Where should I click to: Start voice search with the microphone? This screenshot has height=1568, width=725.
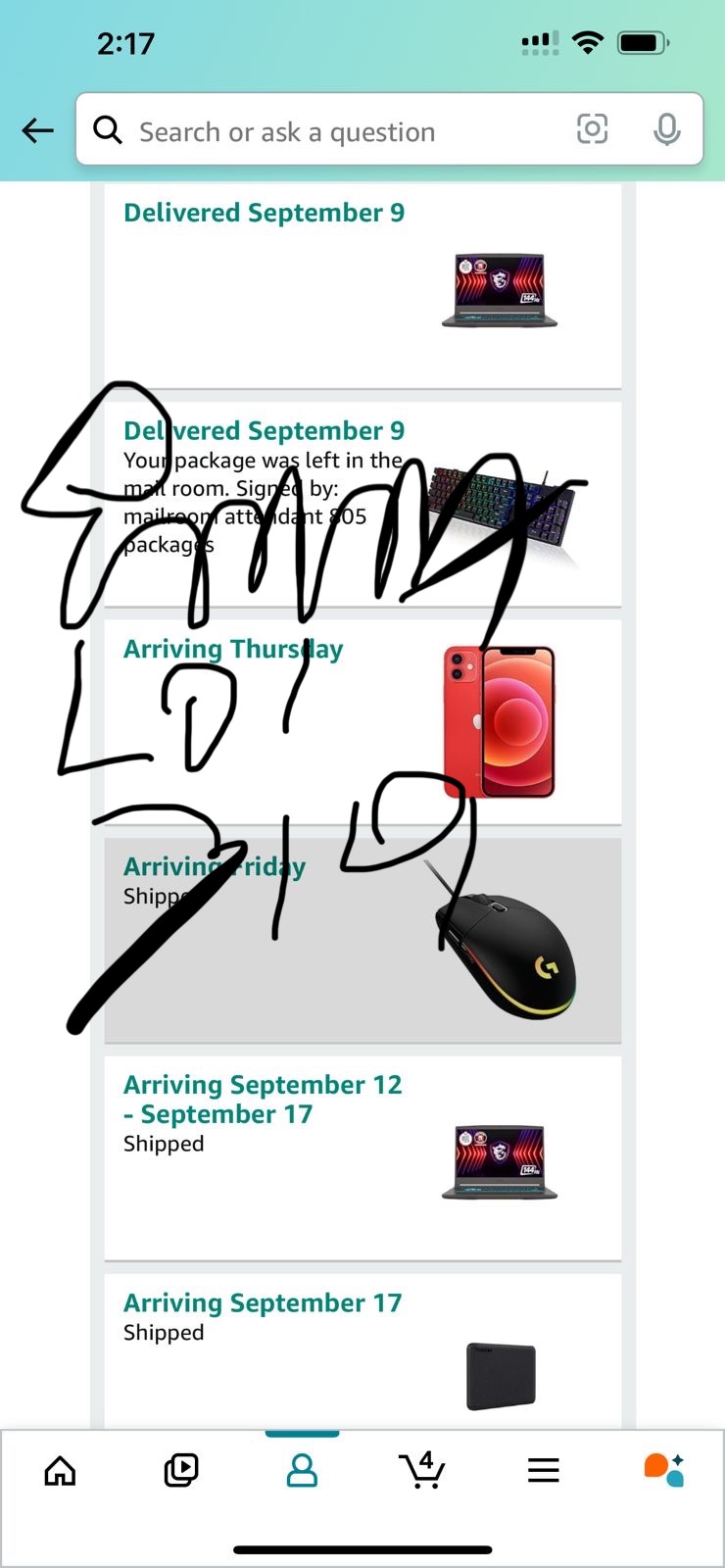tap(667, 129)
